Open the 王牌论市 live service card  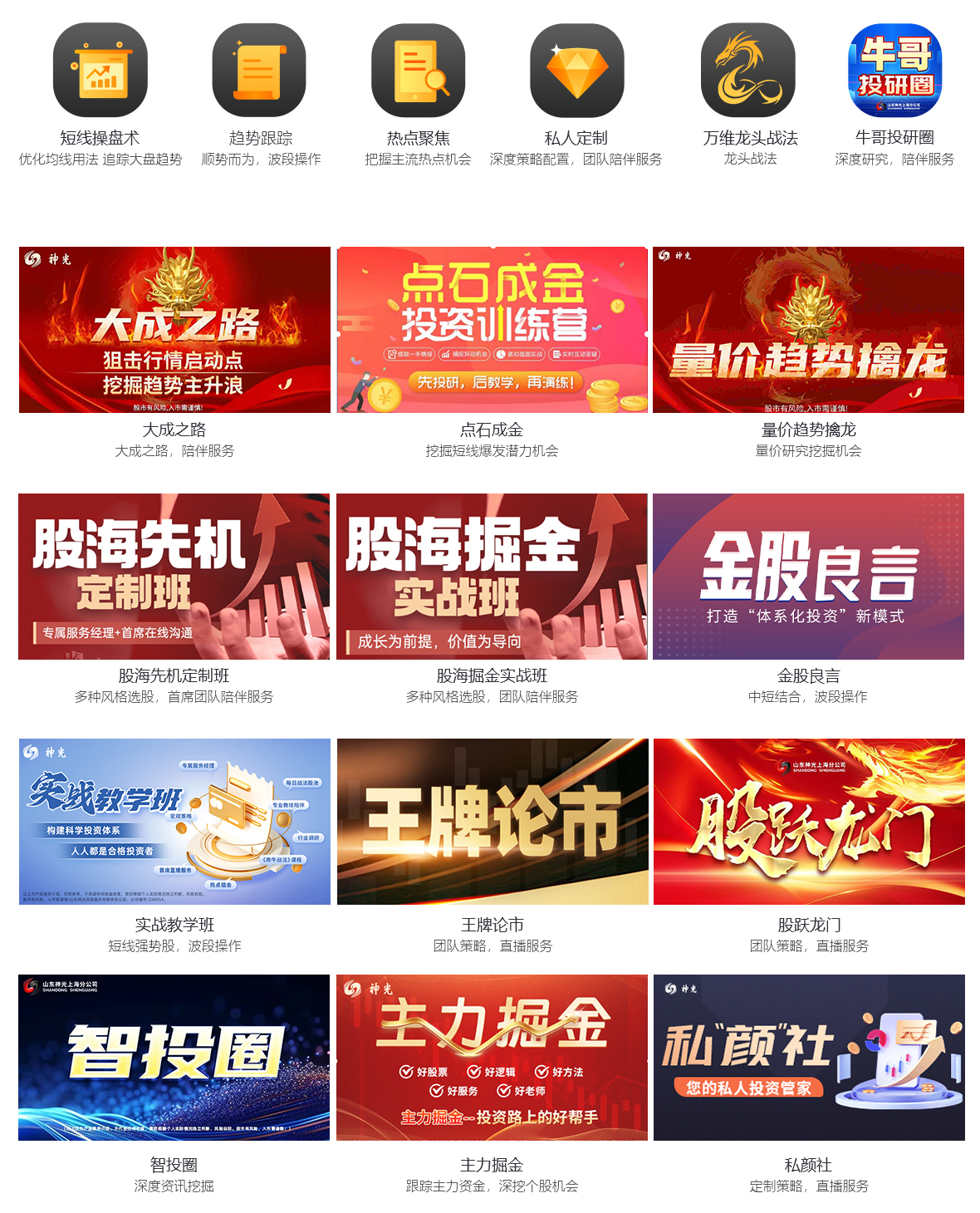[x=492, y=822]
